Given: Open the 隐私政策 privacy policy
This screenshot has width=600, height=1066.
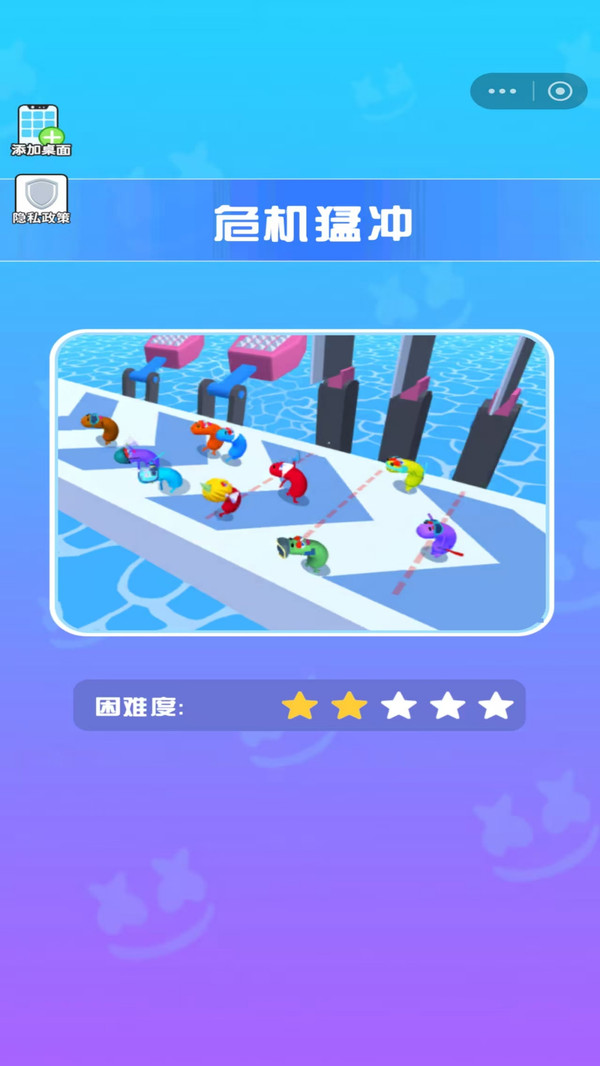Looking at the screenshot, I should click(x=41, y=198).
